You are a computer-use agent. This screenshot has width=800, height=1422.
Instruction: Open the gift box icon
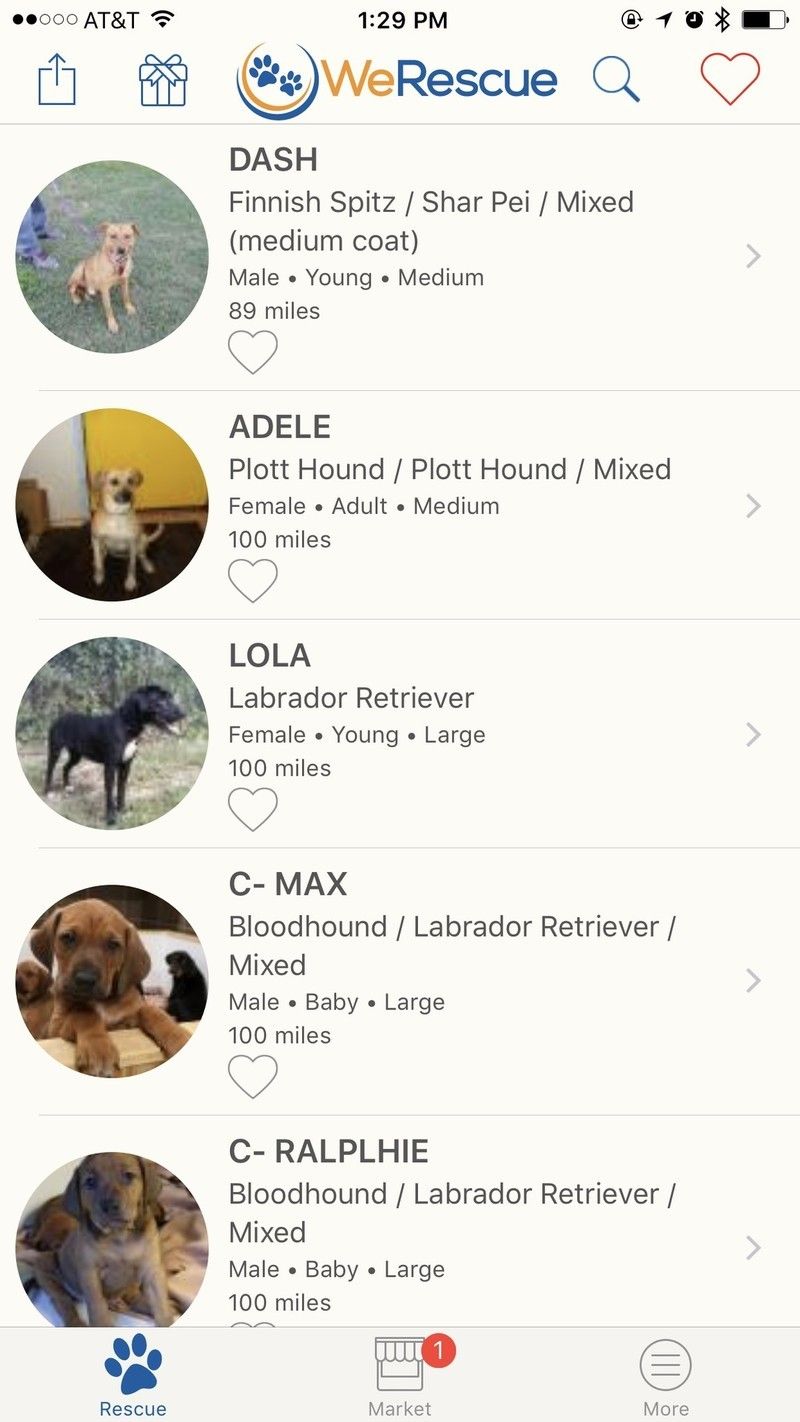tap(163, 80)
